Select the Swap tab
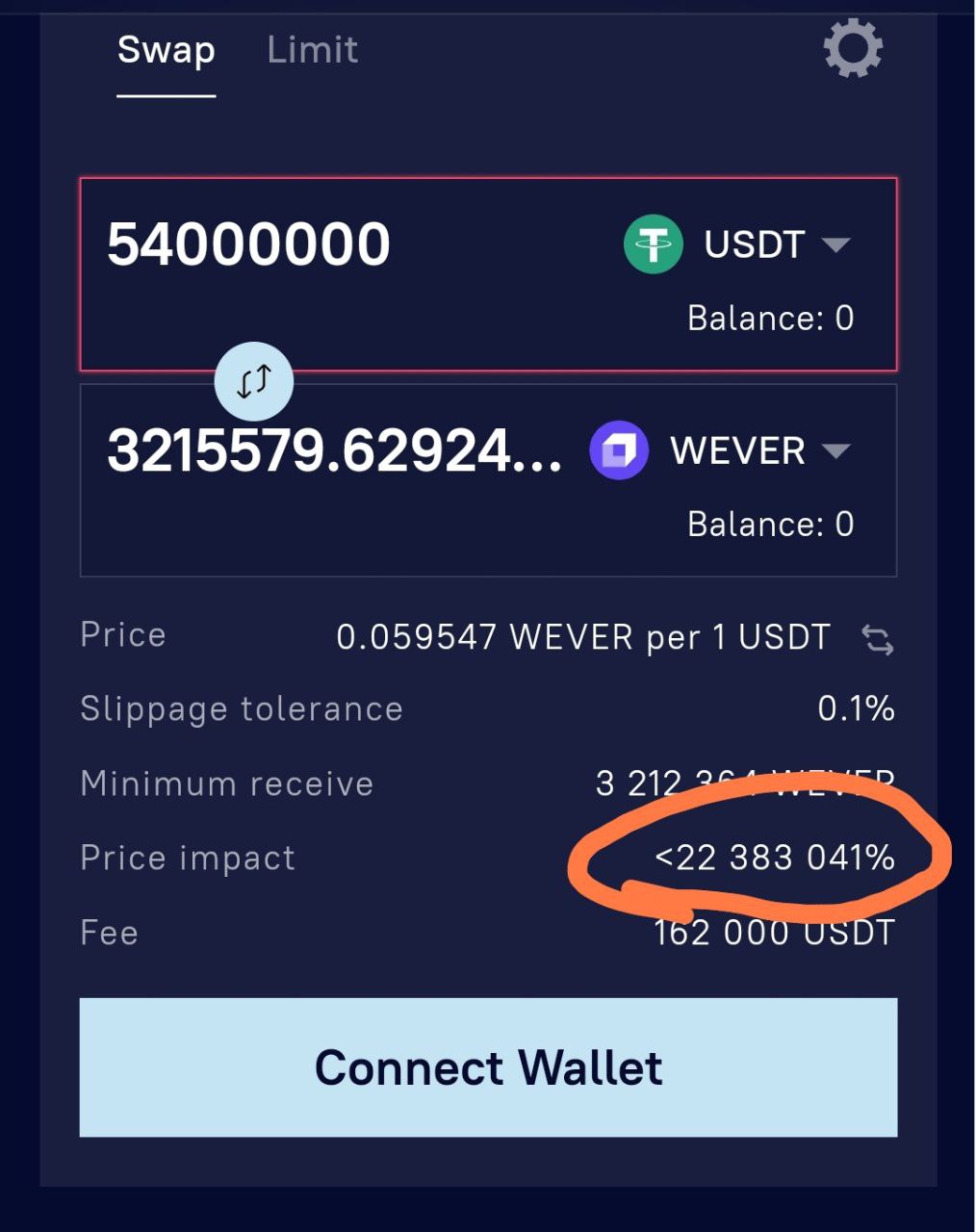The height and width of the screenshot is (1232, 976). pos(166,50)
